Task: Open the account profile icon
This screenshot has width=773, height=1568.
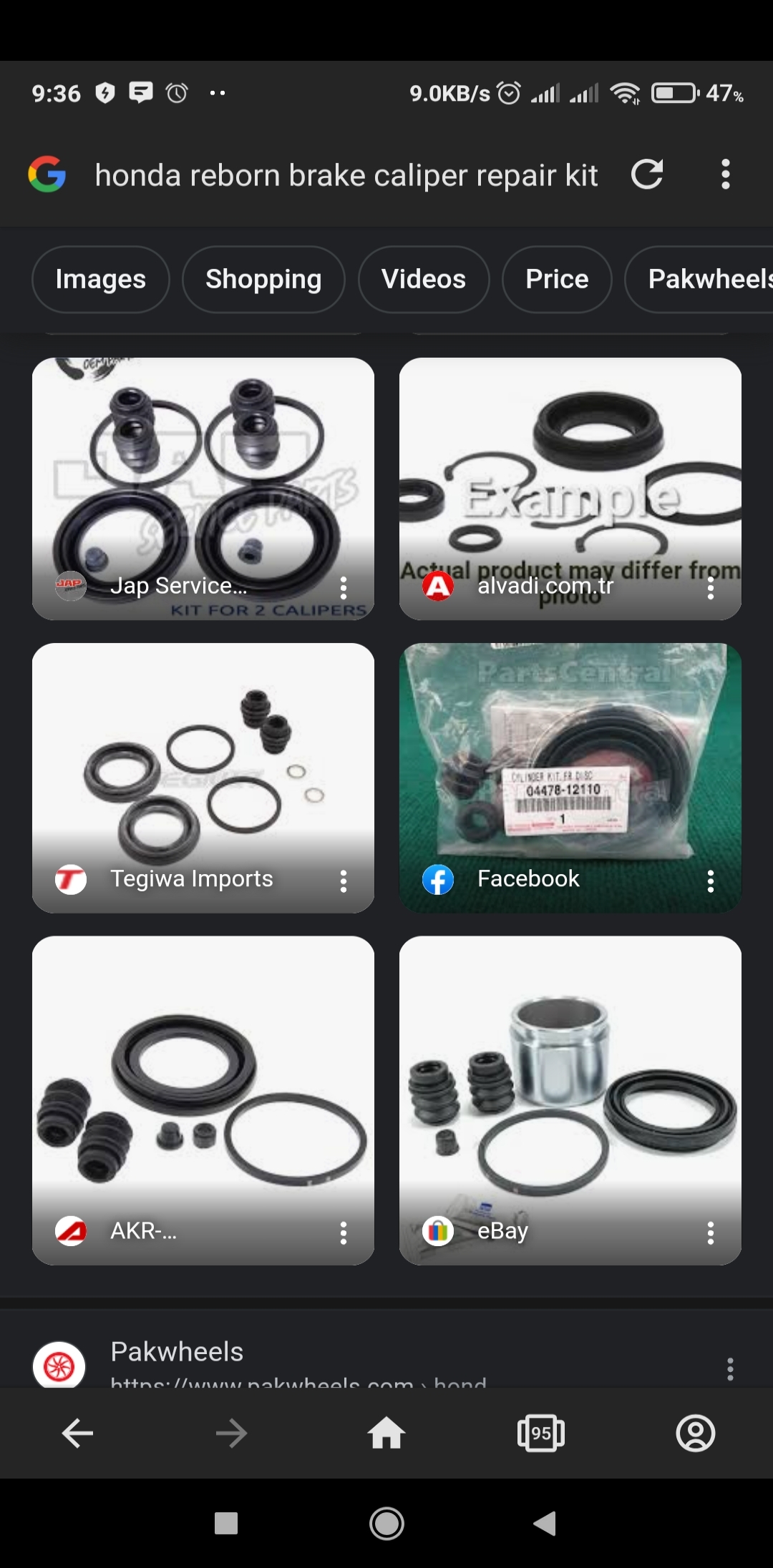Action: pyautogui.click(x=696, y=1433)
